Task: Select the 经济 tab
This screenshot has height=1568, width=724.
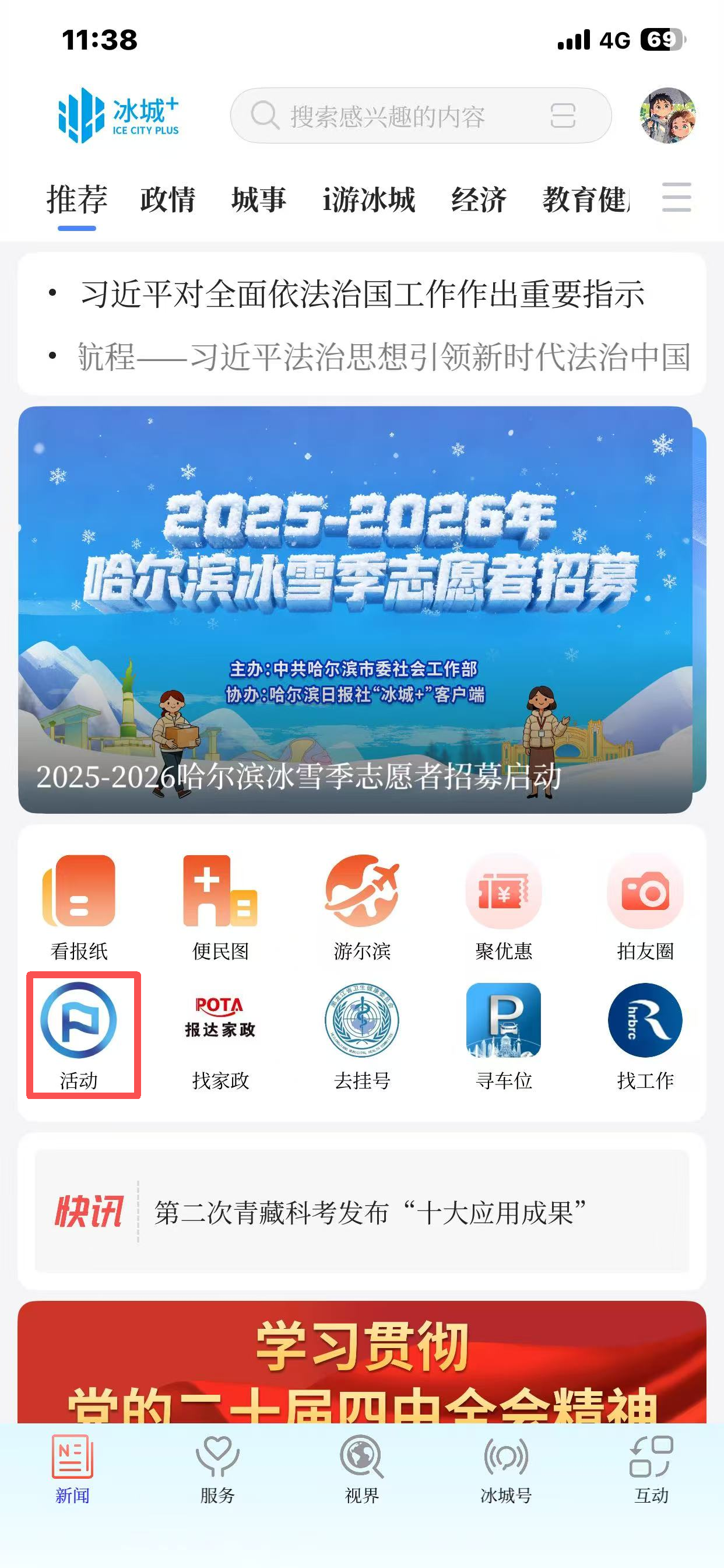Action: point(479,199)
